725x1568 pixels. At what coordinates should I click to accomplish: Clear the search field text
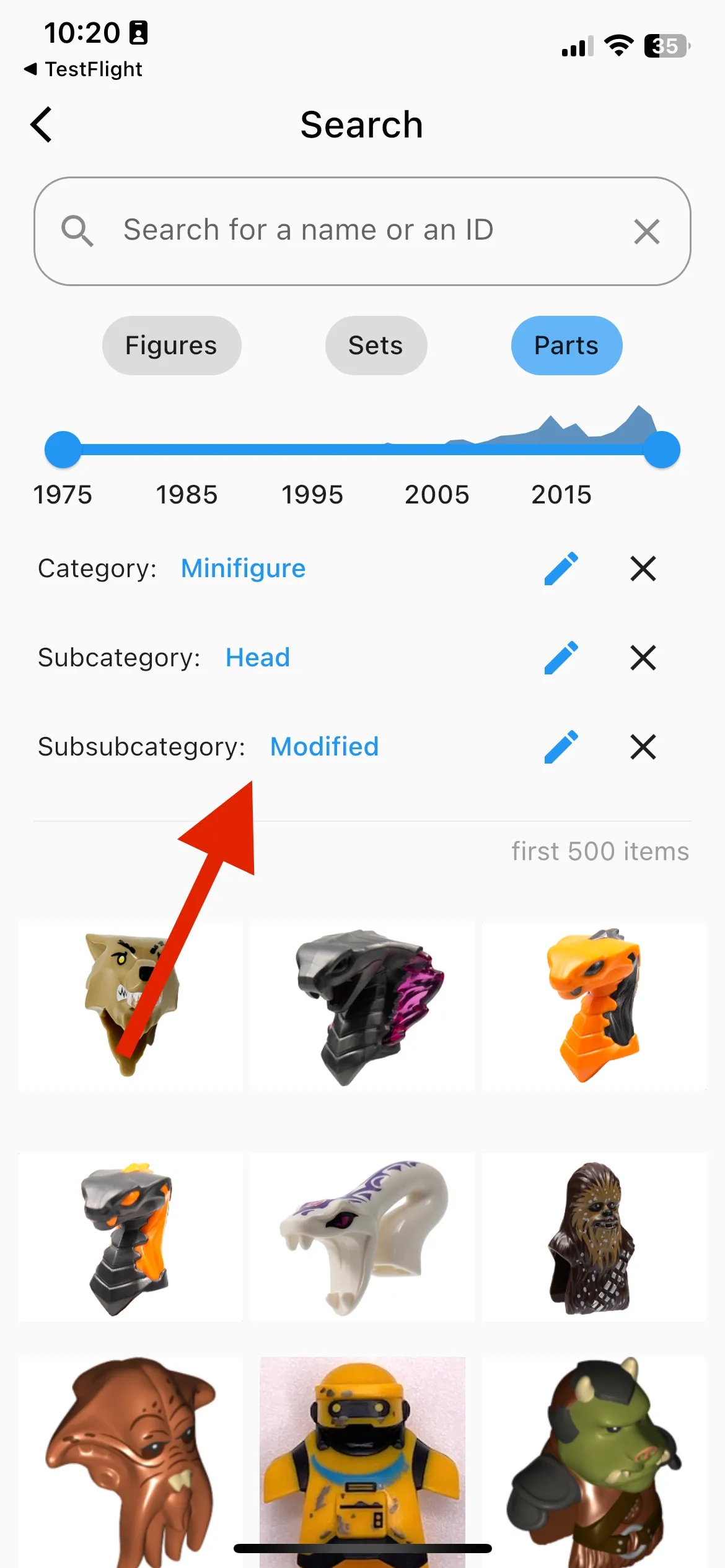click(646, 232)
